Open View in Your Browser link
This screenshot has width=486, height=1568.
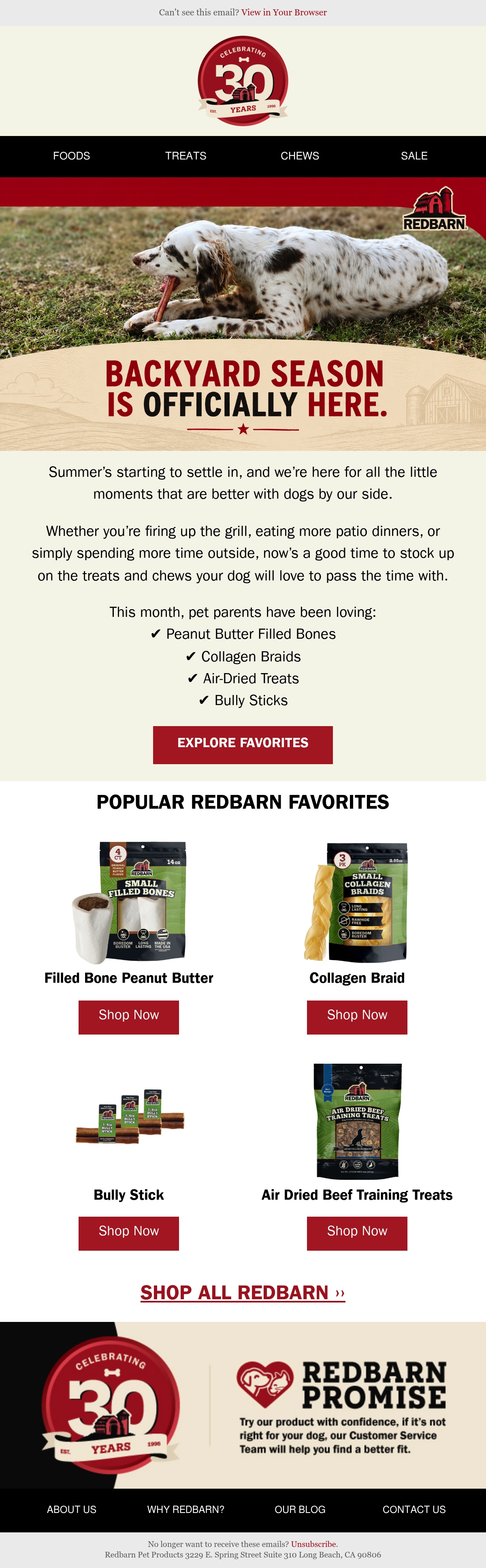284,12
